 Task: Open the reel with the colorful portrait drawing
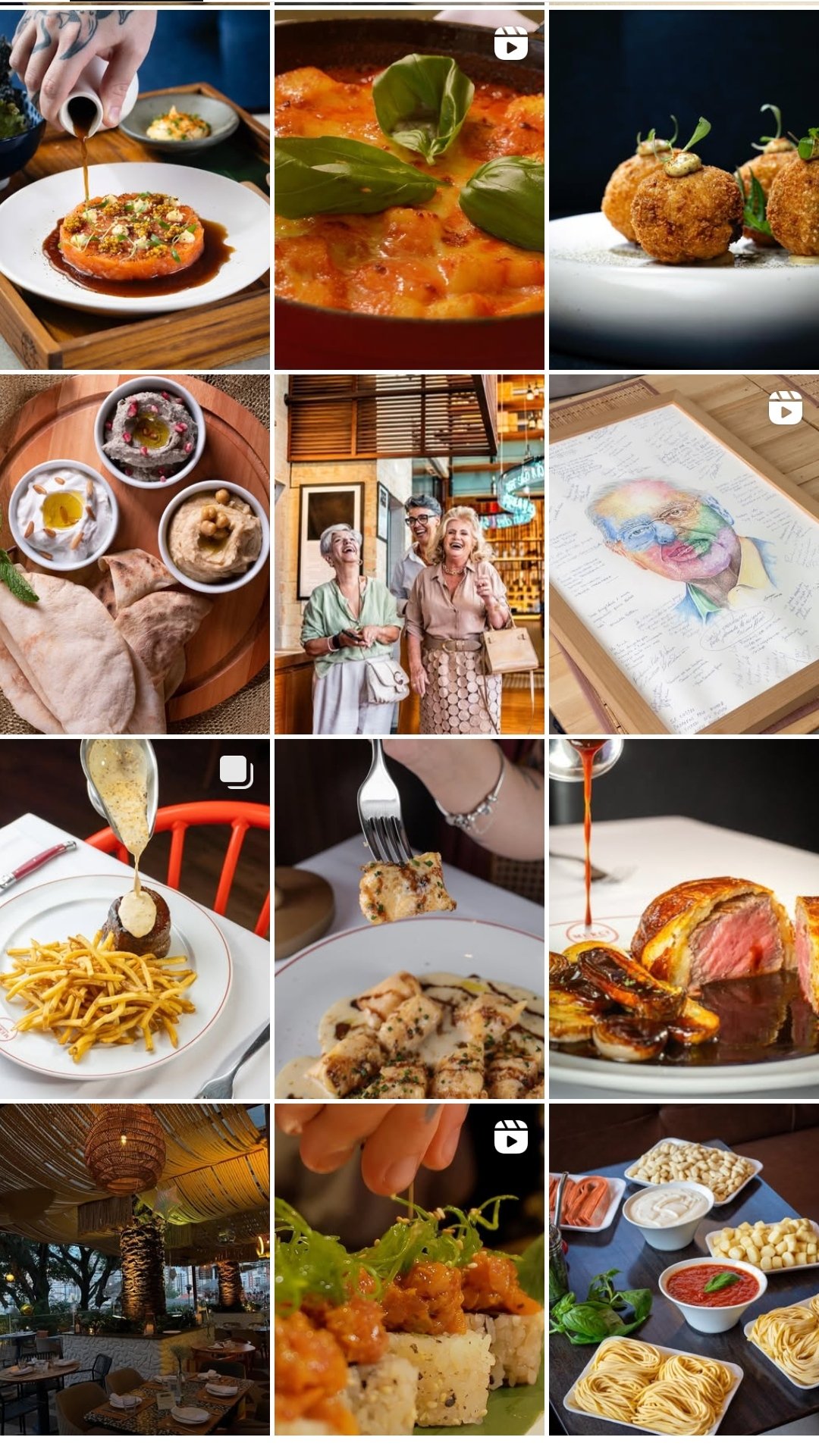point(683,554)
